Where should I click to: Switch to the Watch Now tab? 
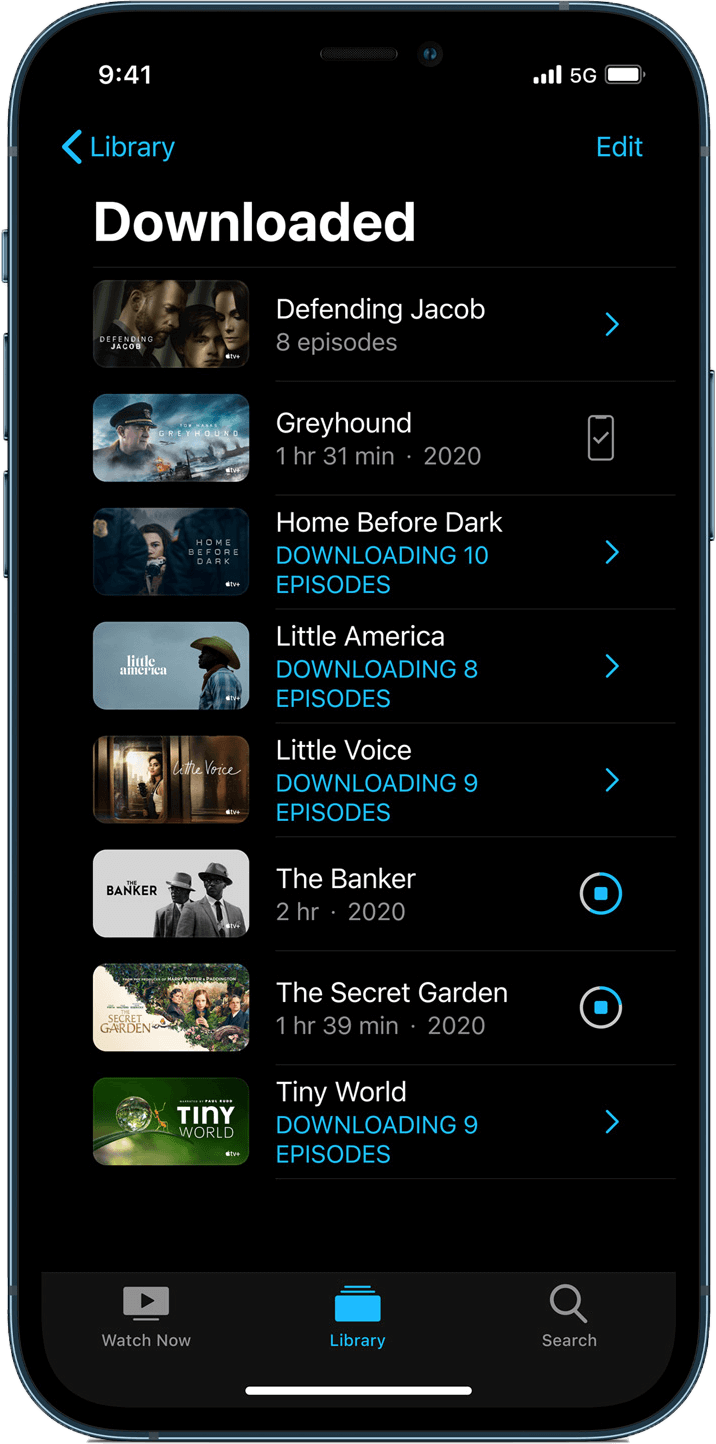(146, 1317)
